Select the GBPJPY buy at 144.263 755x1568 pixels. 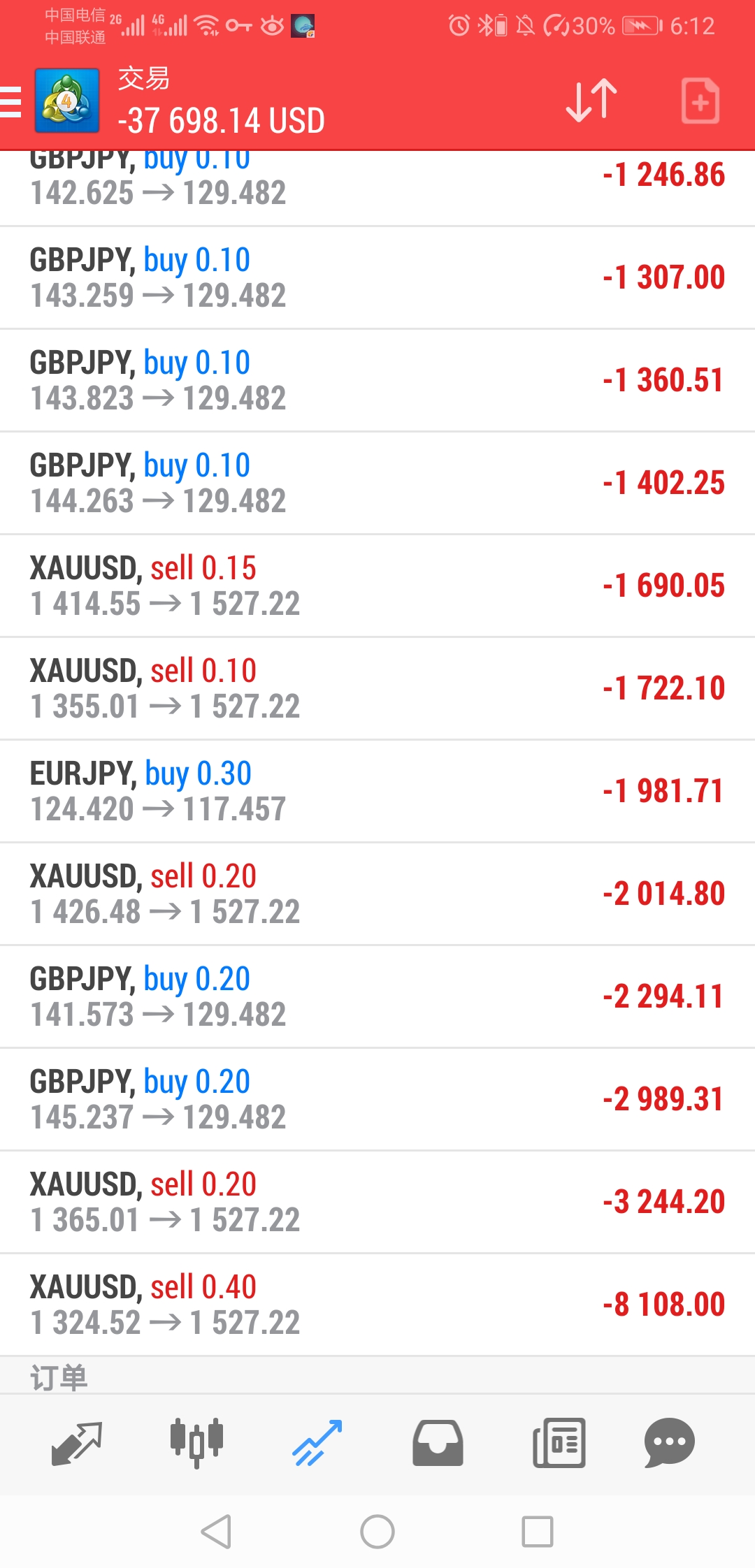coord(377,483)
